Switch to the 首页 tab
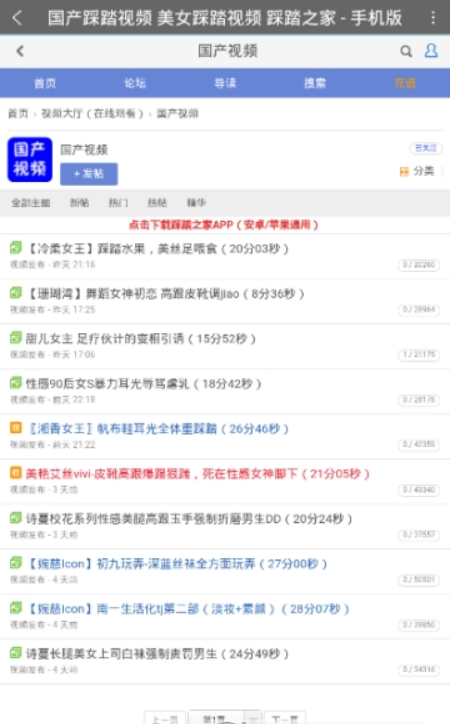Image resolution: width=451 pixels, height=724 pixels. pyautogui.click(x=45, y=83)
